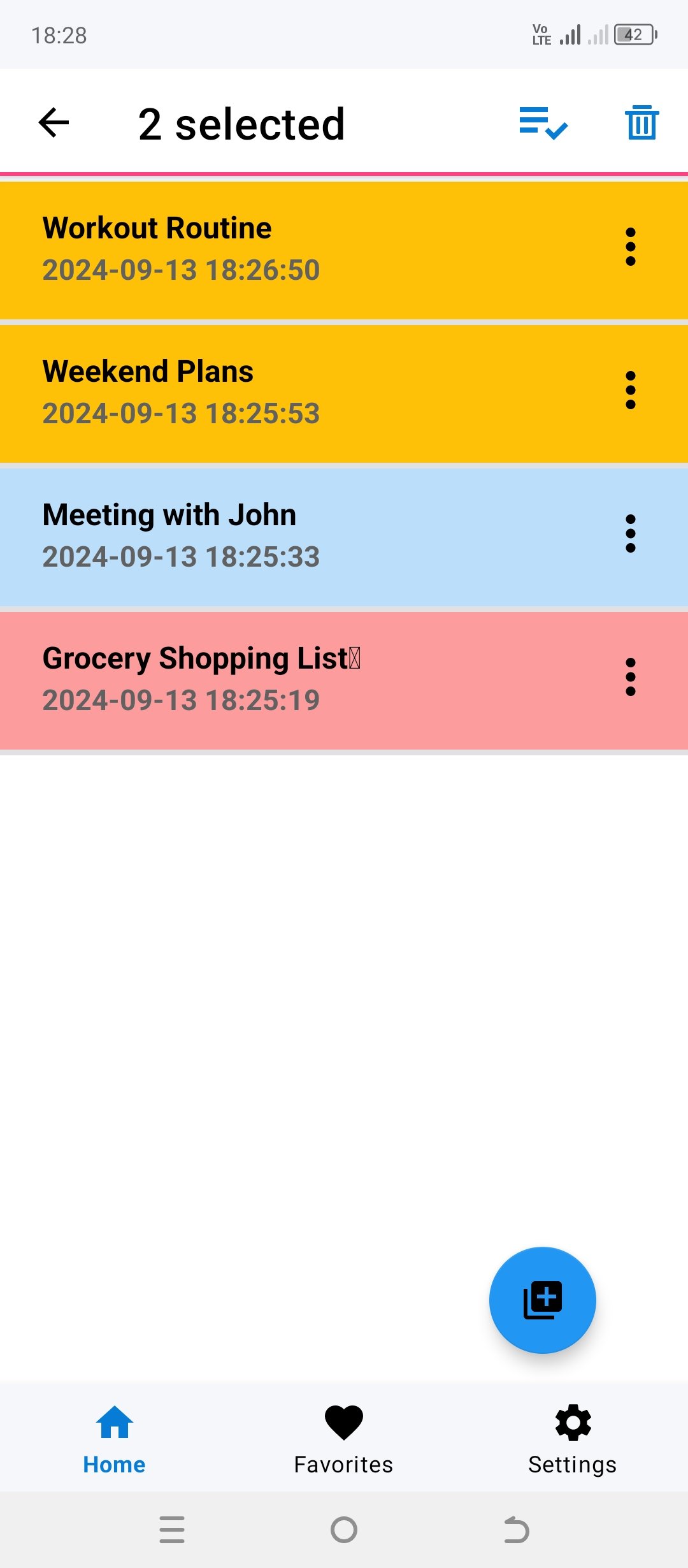This screenshot has height=1568, width=688.
Task: Click the select-all notes icon
Action: coord(542,123)
